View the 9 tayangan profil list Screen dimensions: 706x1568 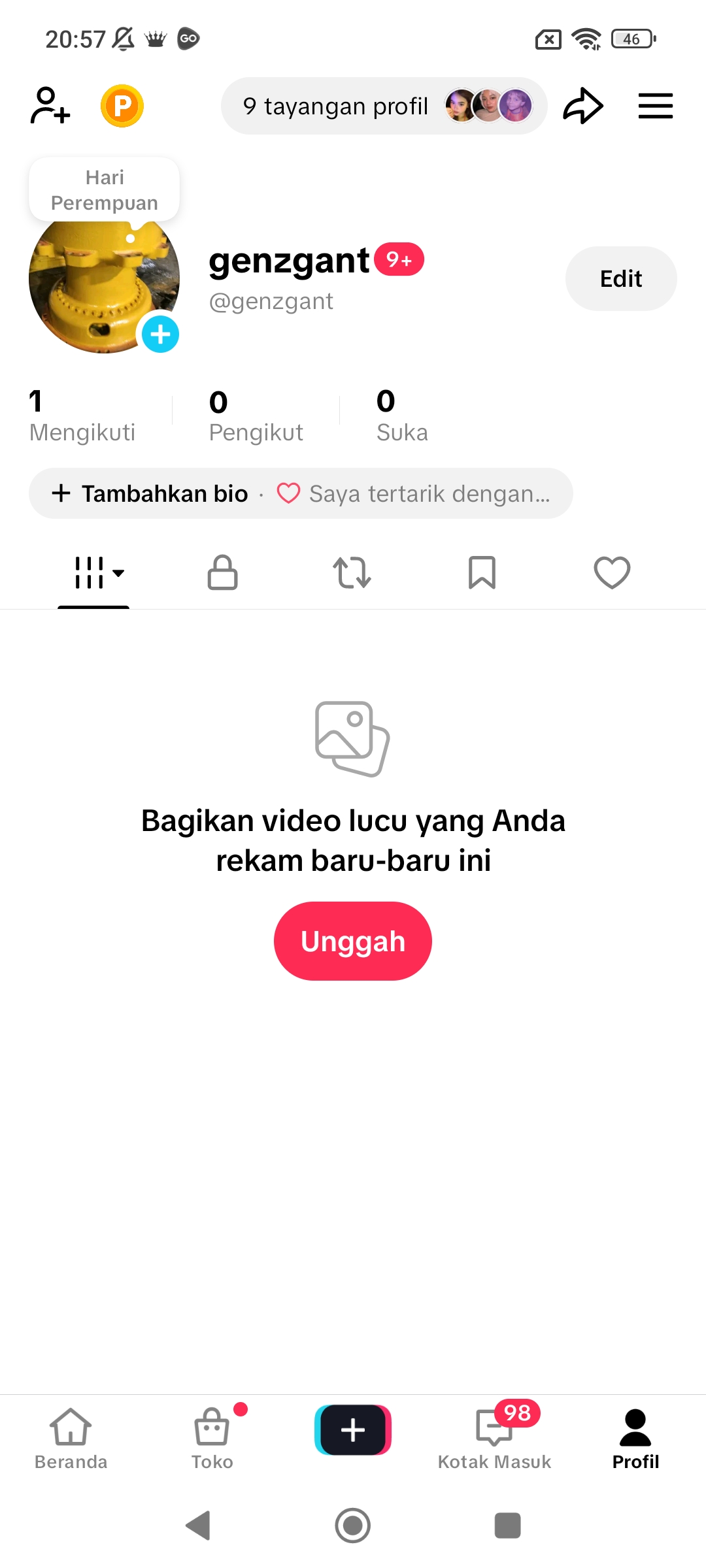pos(384,106)
